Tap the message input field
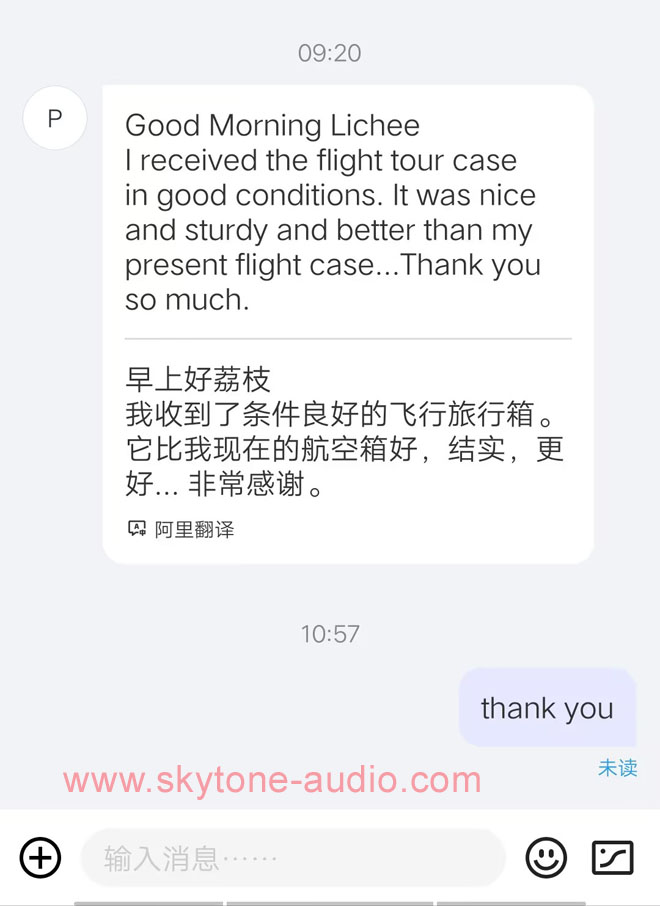Viewport: 660px width, 906px height. click(x=292, y=857)
